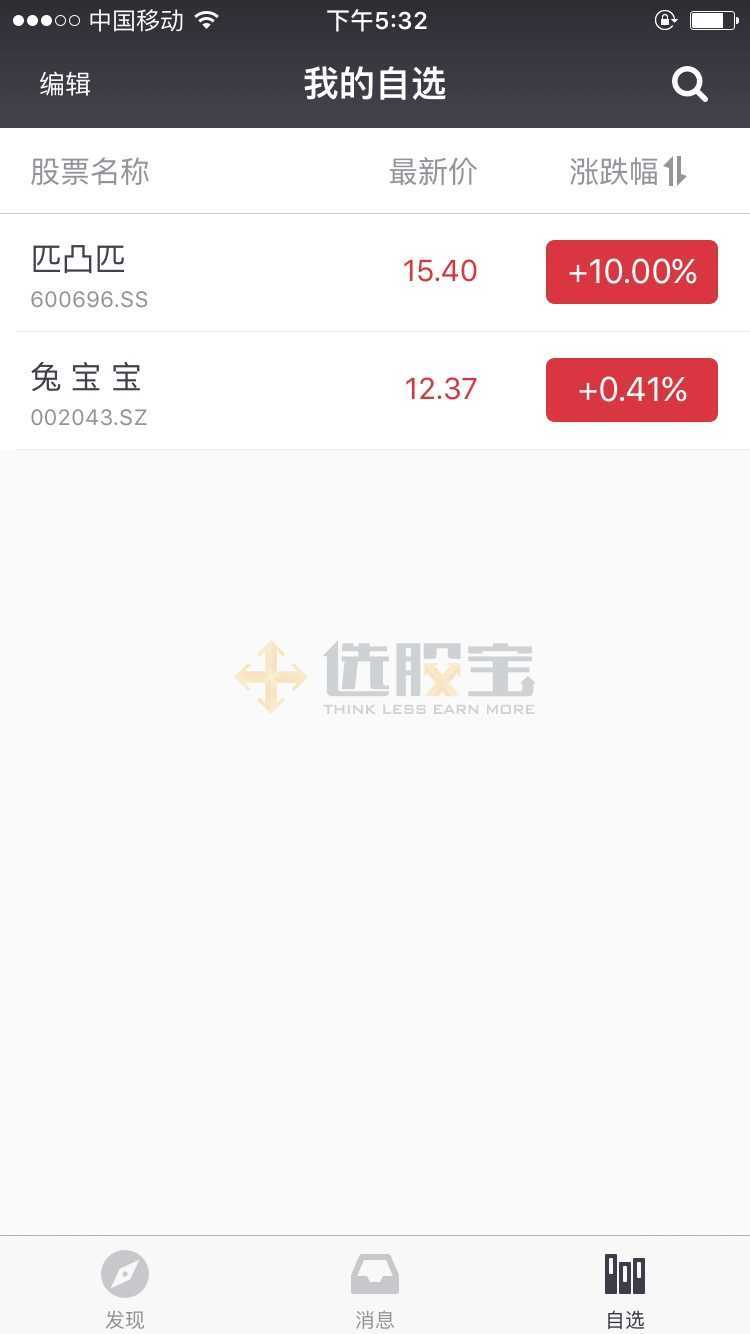Viewport: 750px width, 1334px height.
Task: Open stock 匹凸匹 600696.SS
Action: [375, 273]
